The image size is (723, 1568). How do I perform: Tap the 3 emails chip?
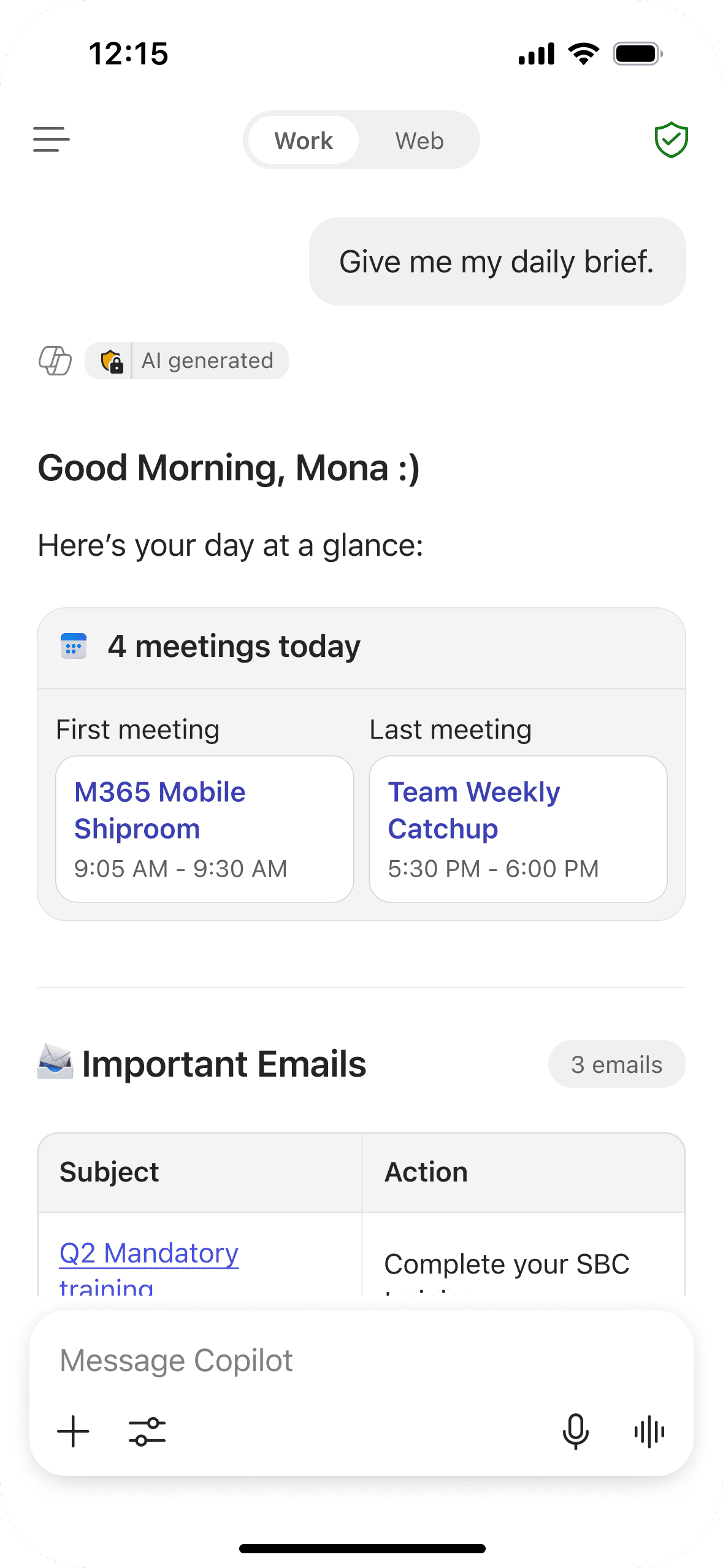617,1064
